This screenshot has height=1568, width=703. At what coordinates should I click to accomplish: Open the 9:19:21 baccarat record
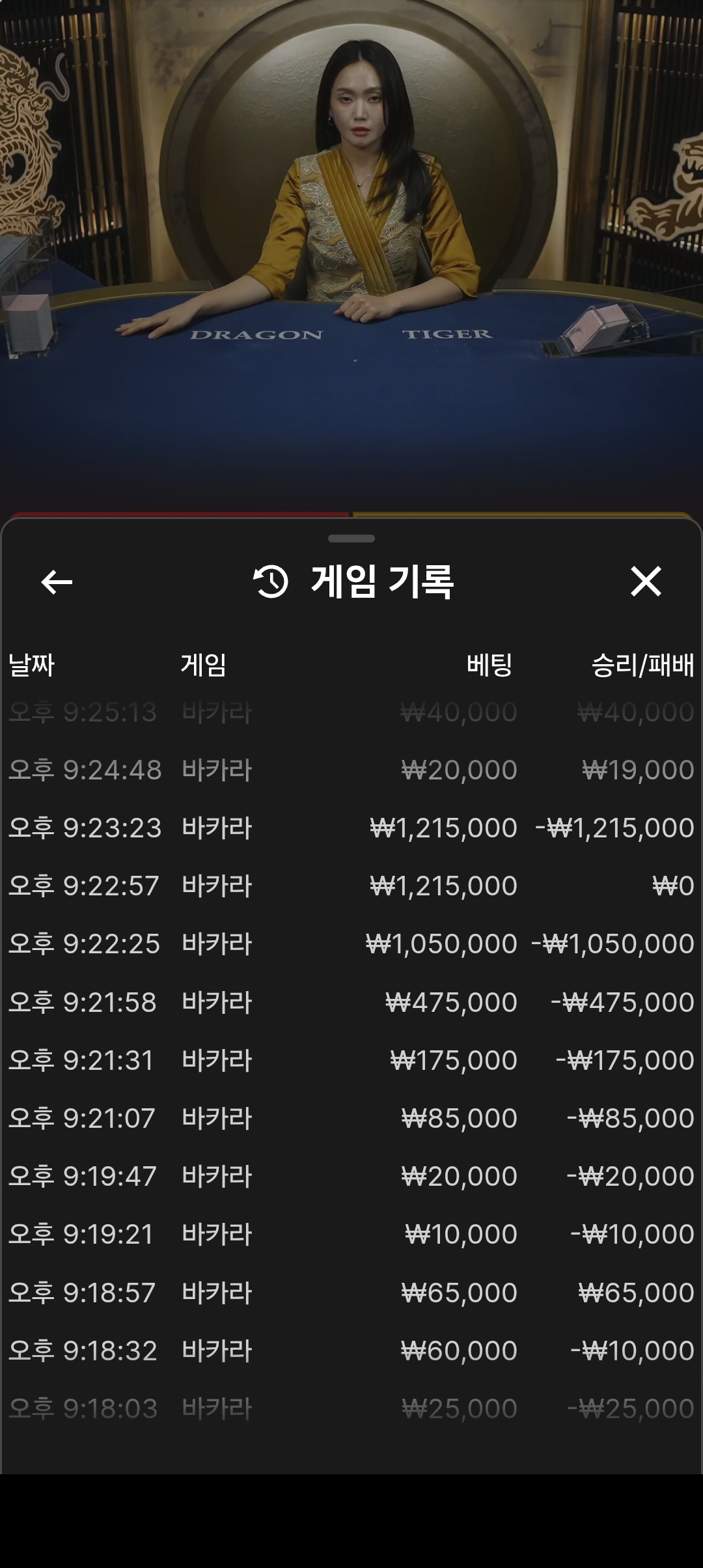tap(351, 1234)
